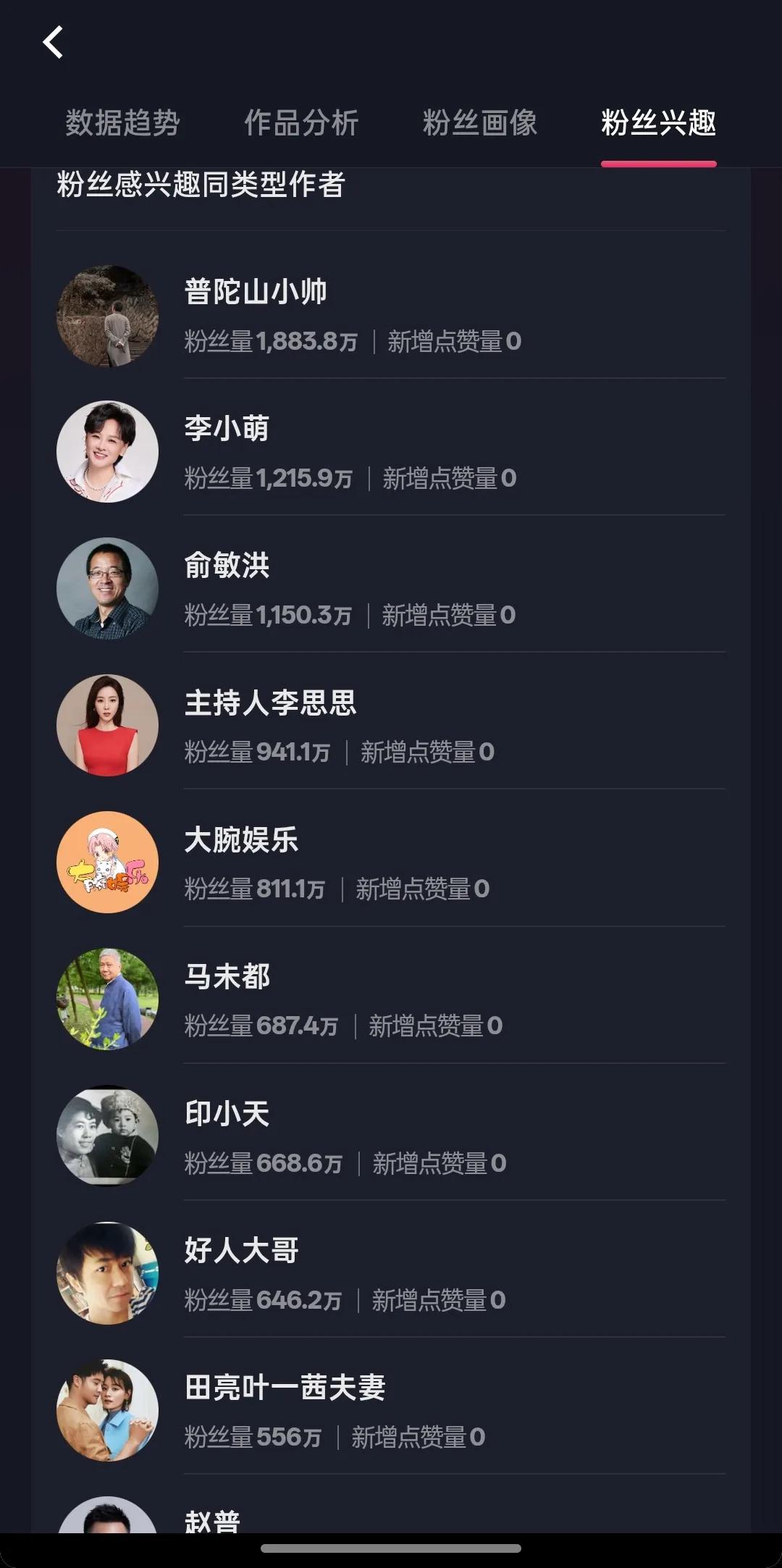Open the 印小天 author row
782x1568 pixels.
coord(391,1136)
